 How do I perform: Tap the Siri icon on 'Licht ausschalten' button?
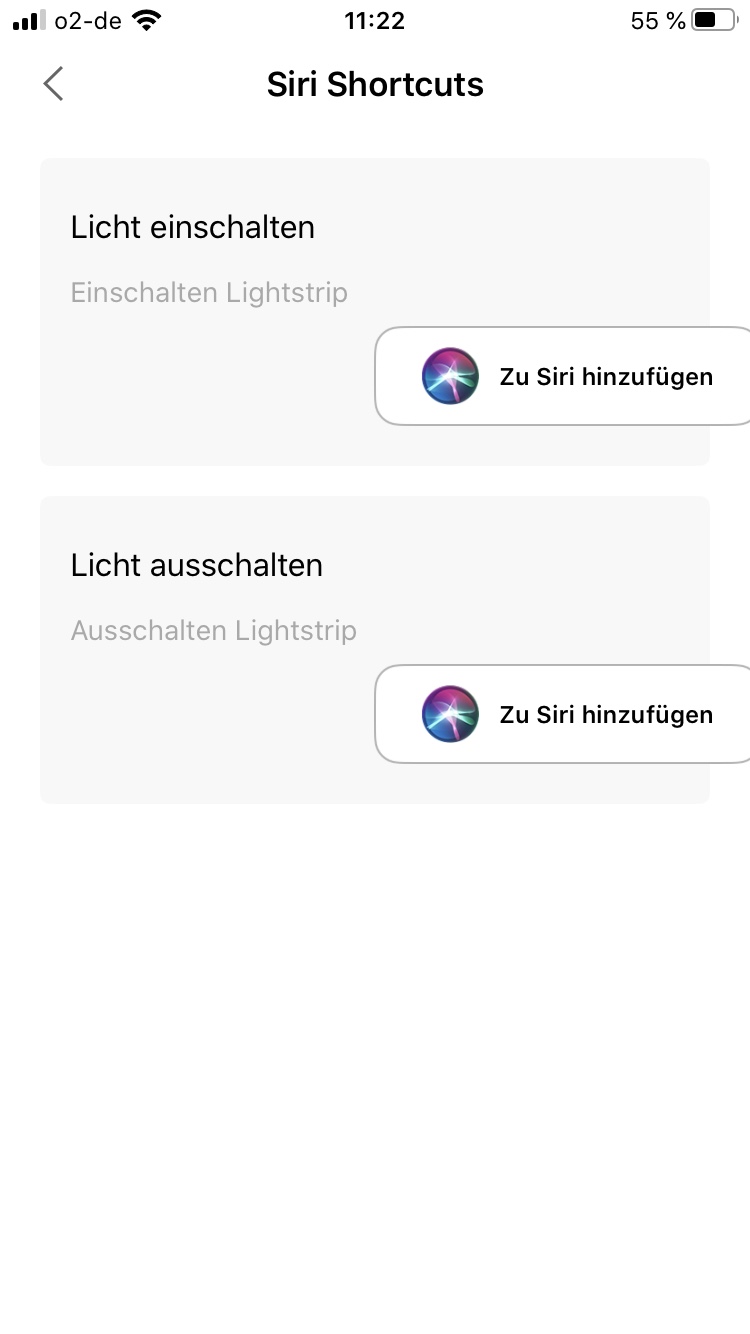click(450, 714)
